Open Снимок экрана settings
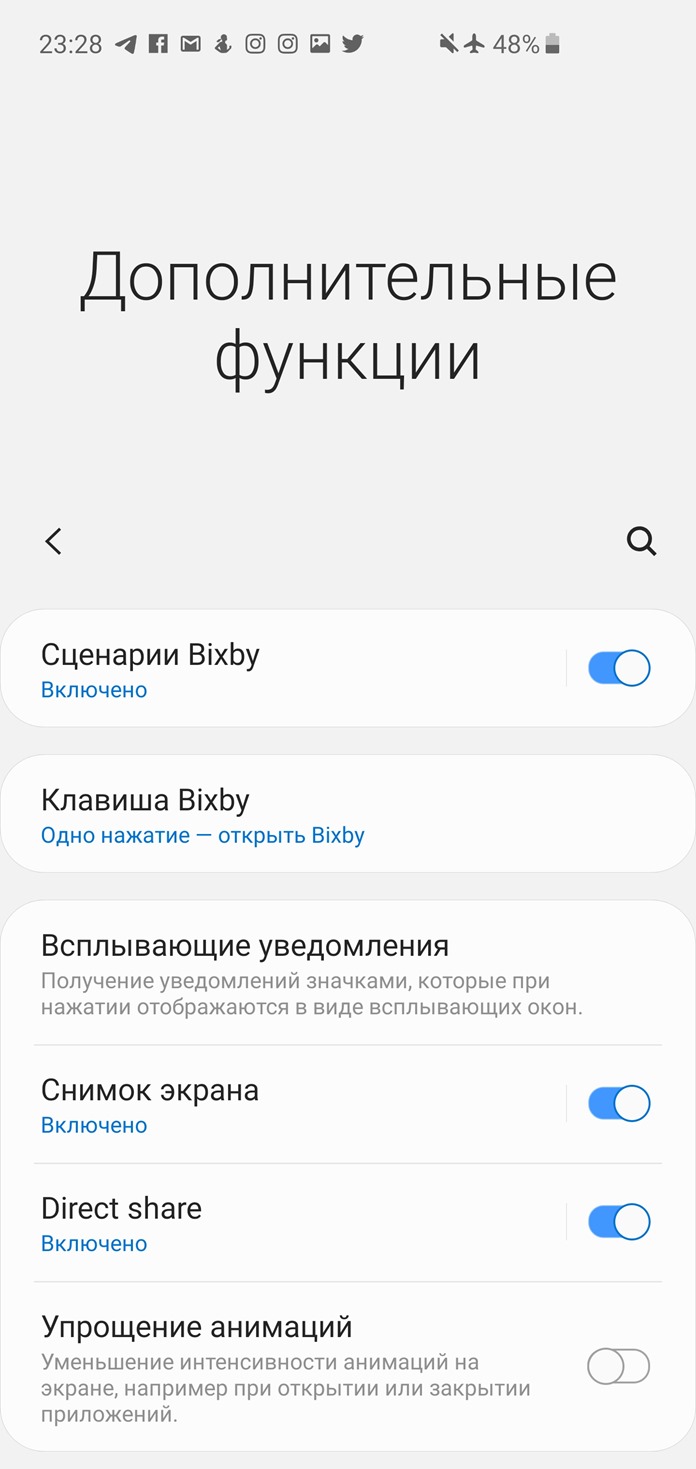 coord(284,1104)
